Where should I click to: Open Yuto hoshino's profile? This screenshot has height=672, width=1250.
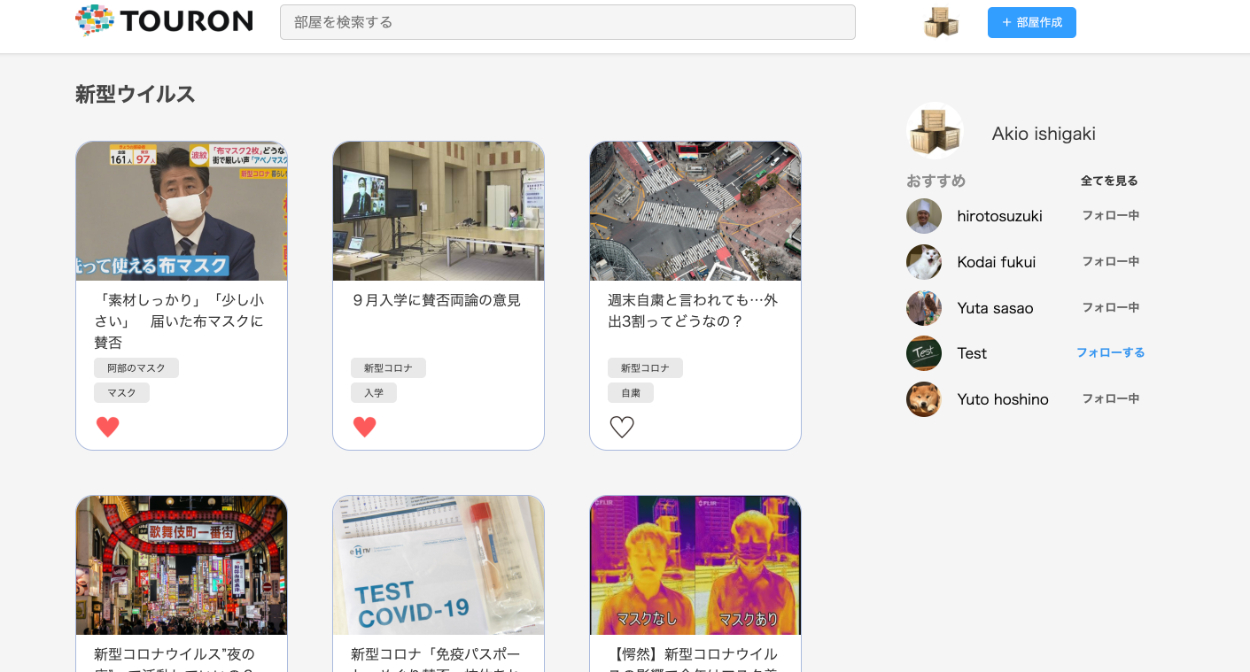1002,399
